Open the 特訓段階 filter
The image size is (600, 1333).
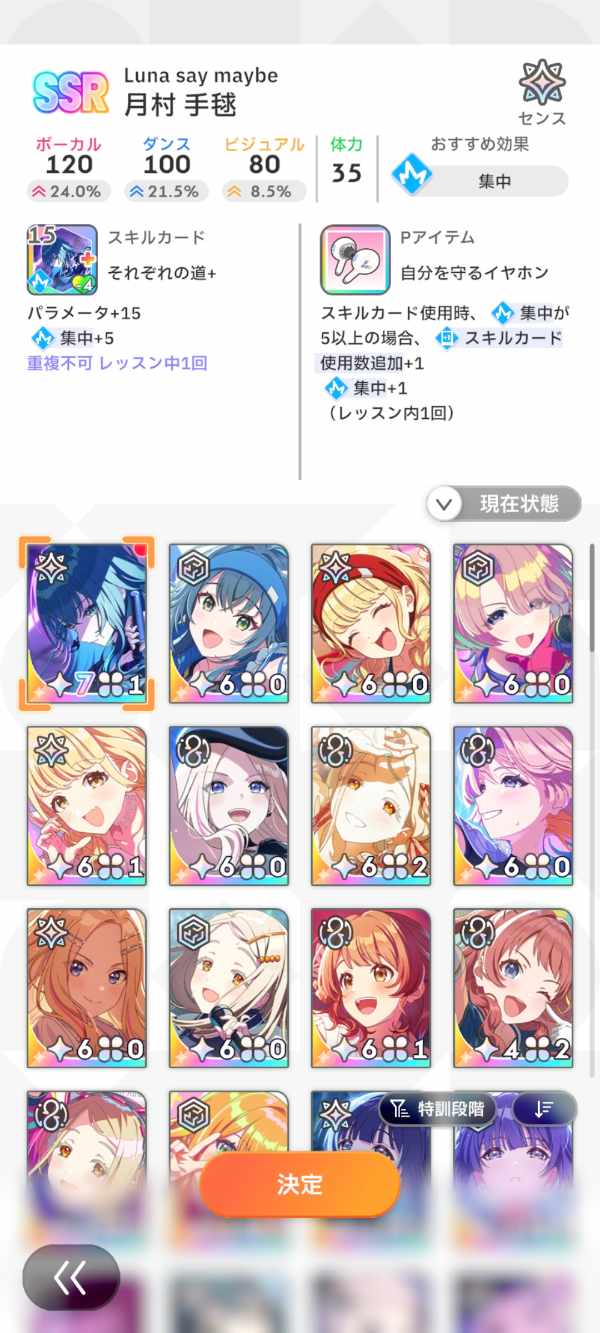tap(441, 1108)
